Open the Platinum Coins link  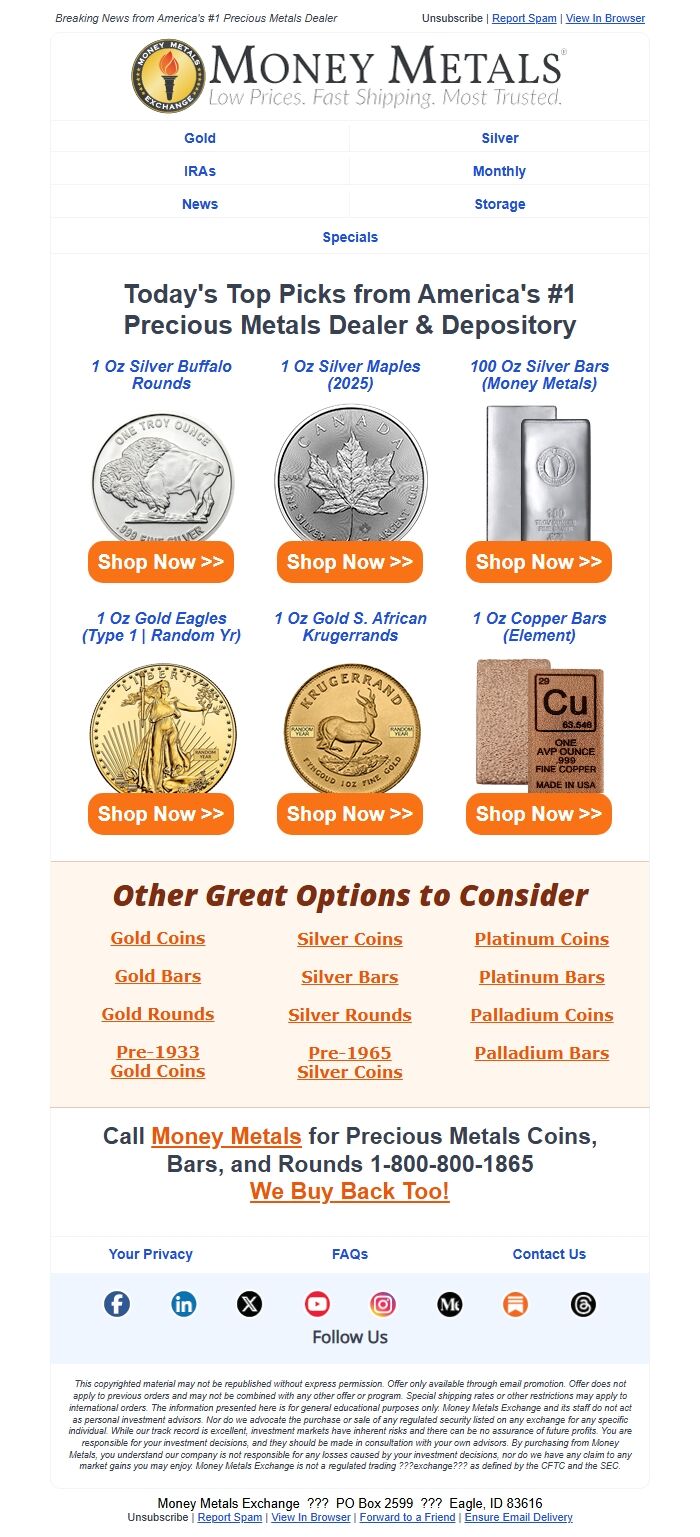click(x=541, y=939)
